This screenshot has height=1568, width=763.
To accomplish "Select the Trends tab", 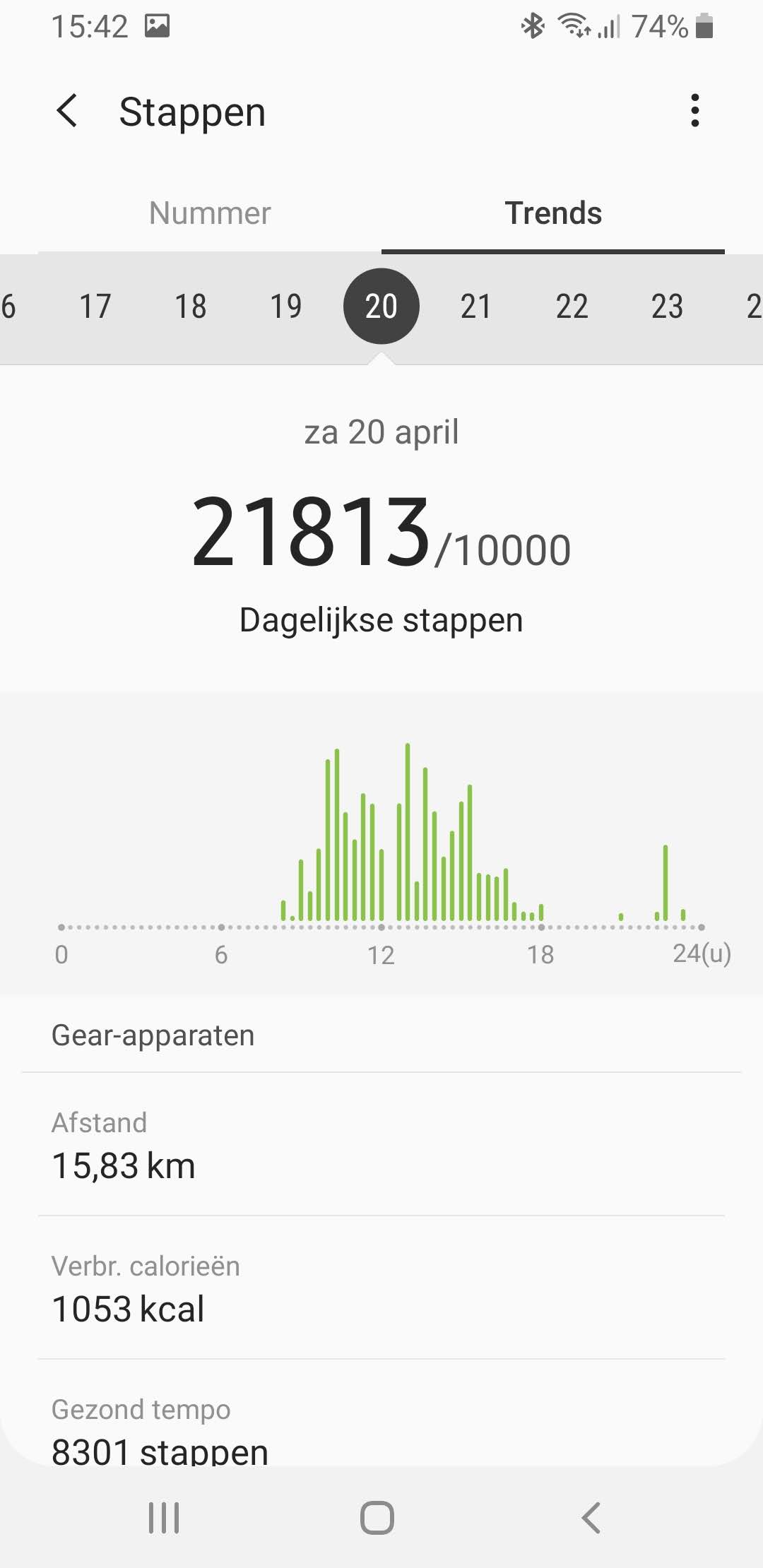I will [553, 213].
